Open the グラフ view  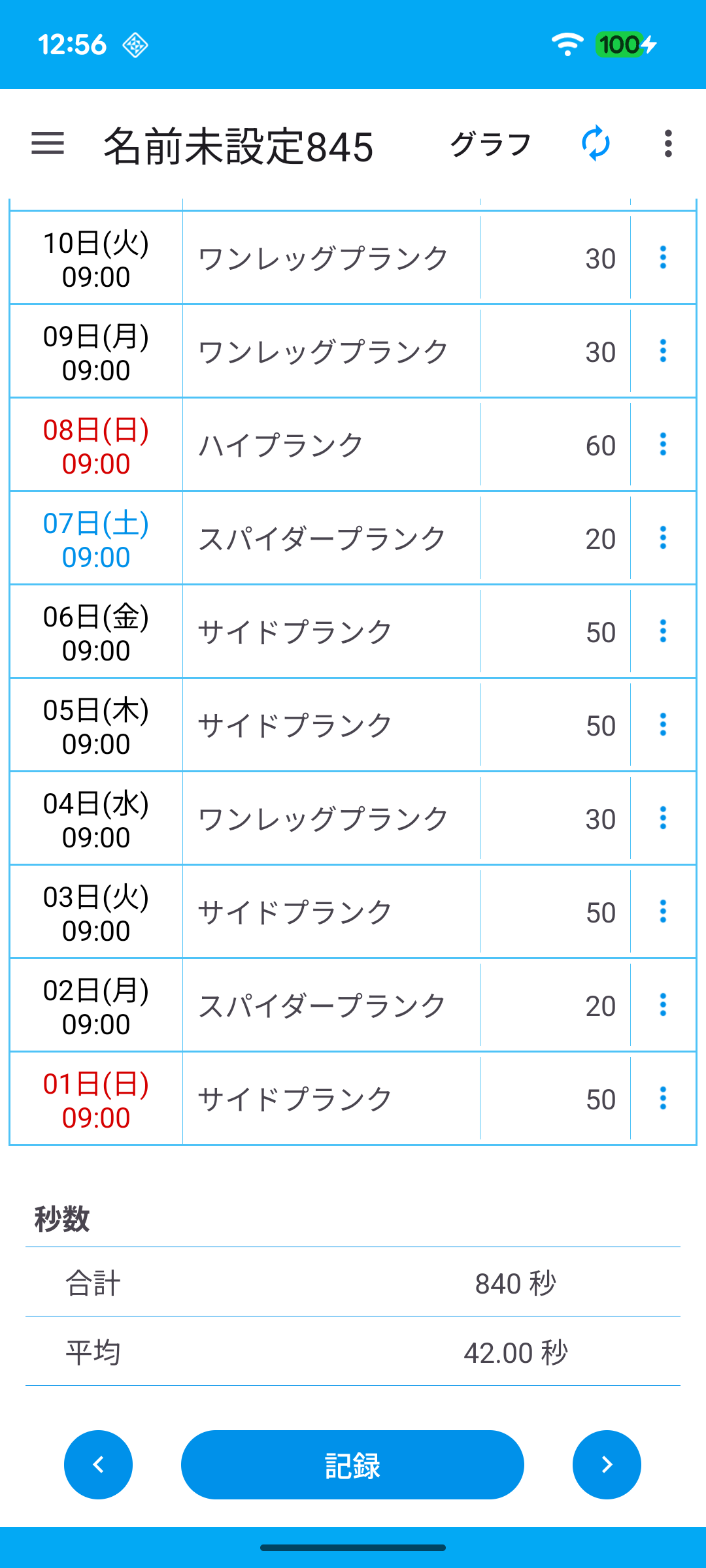coord(490,144)
